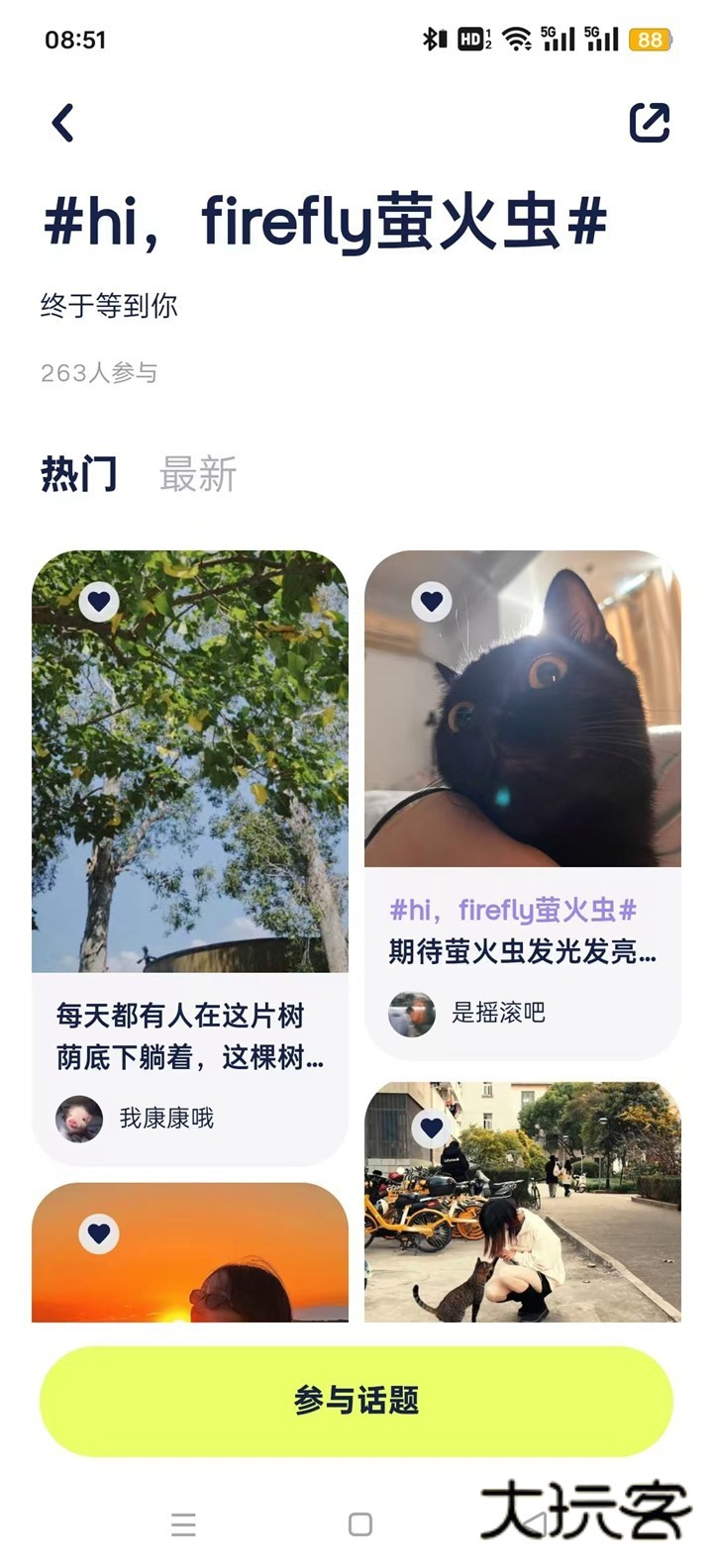
Task: Open the tree post by 我康康哦
Action: click(190, 792)
